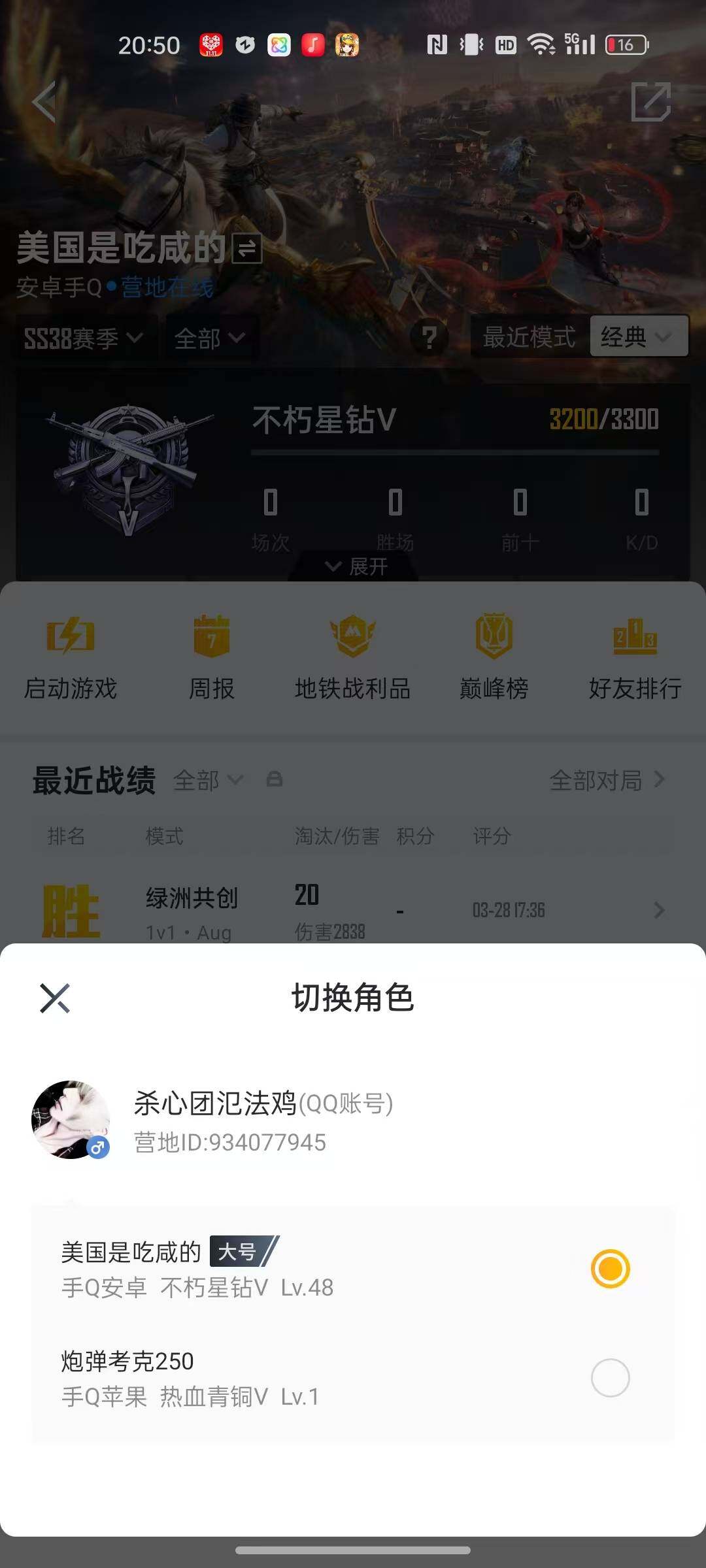Click the help question mark icon
706x1568 pixels.
[429, 336]
